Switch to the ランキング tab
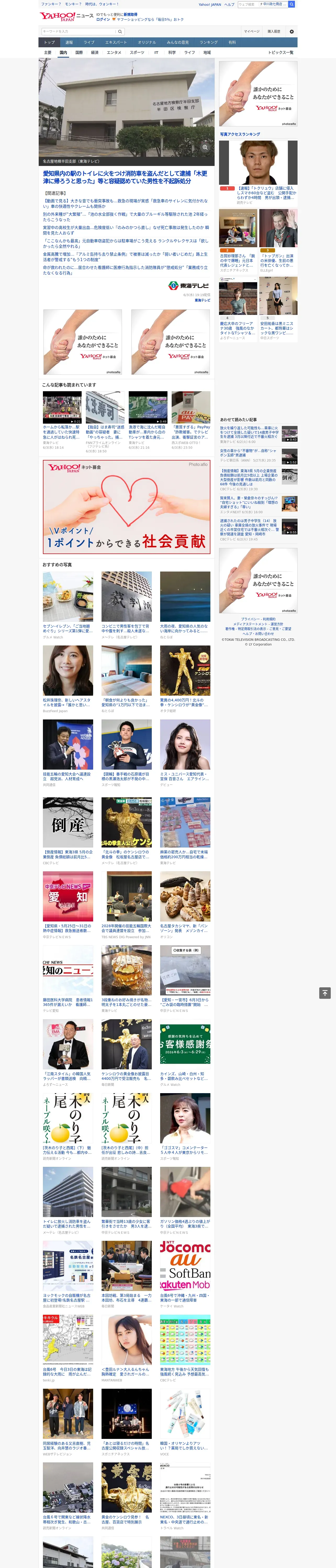The height and width of the screenshot is (1568, 336). tap(209, 43)
